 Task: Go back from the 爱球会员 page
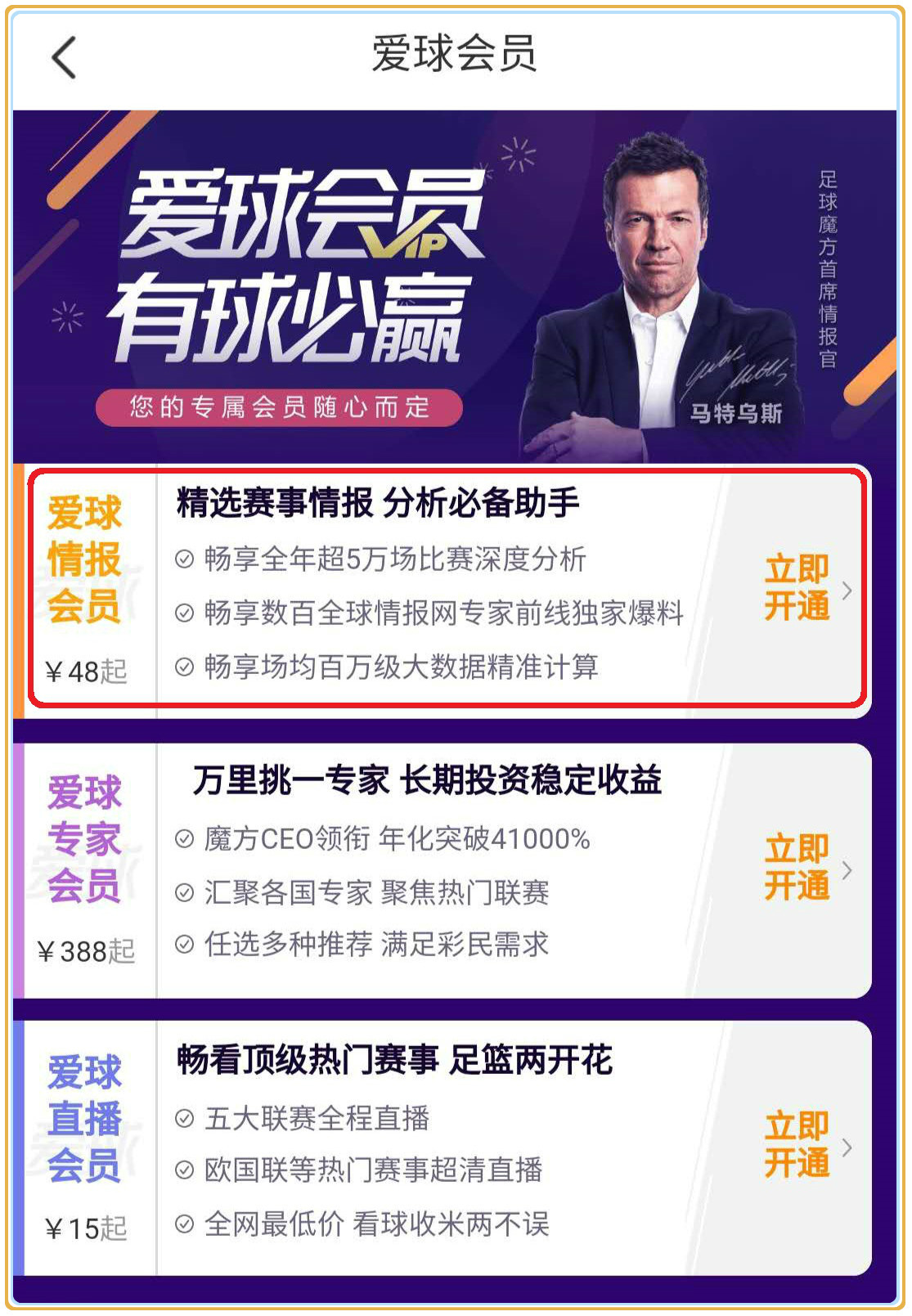[64, 58]
